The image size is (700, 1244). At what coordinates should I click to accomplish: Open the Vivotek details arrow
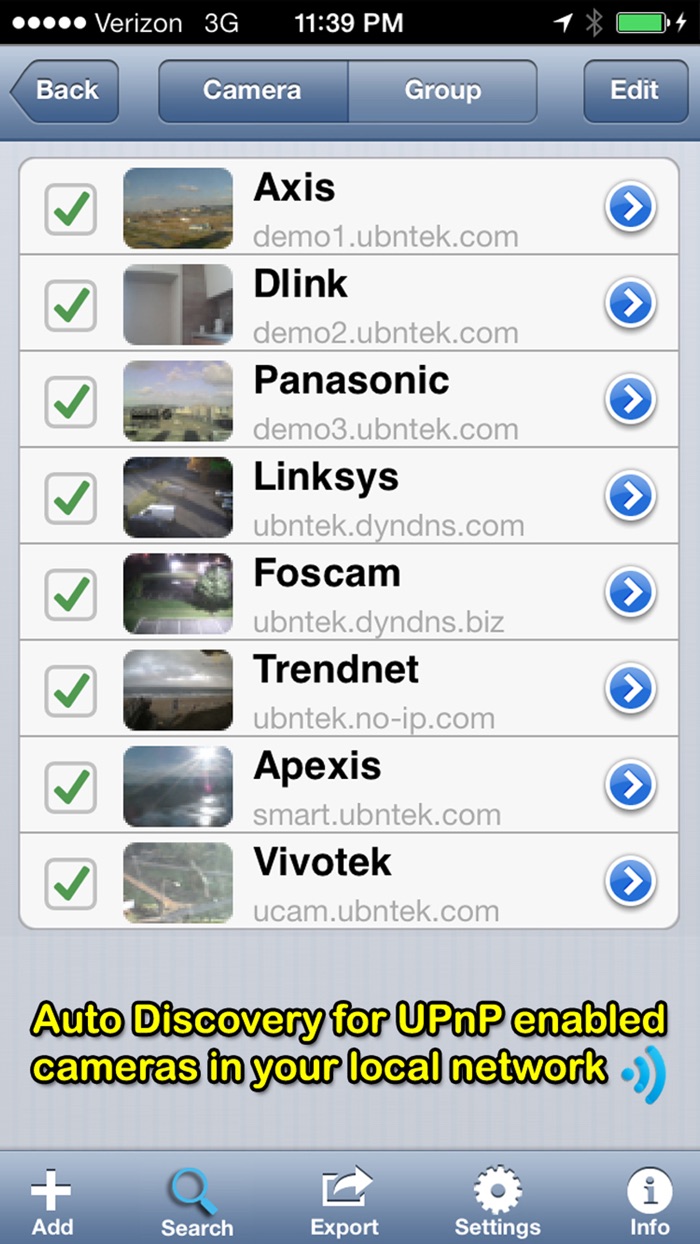pos(630,881)
